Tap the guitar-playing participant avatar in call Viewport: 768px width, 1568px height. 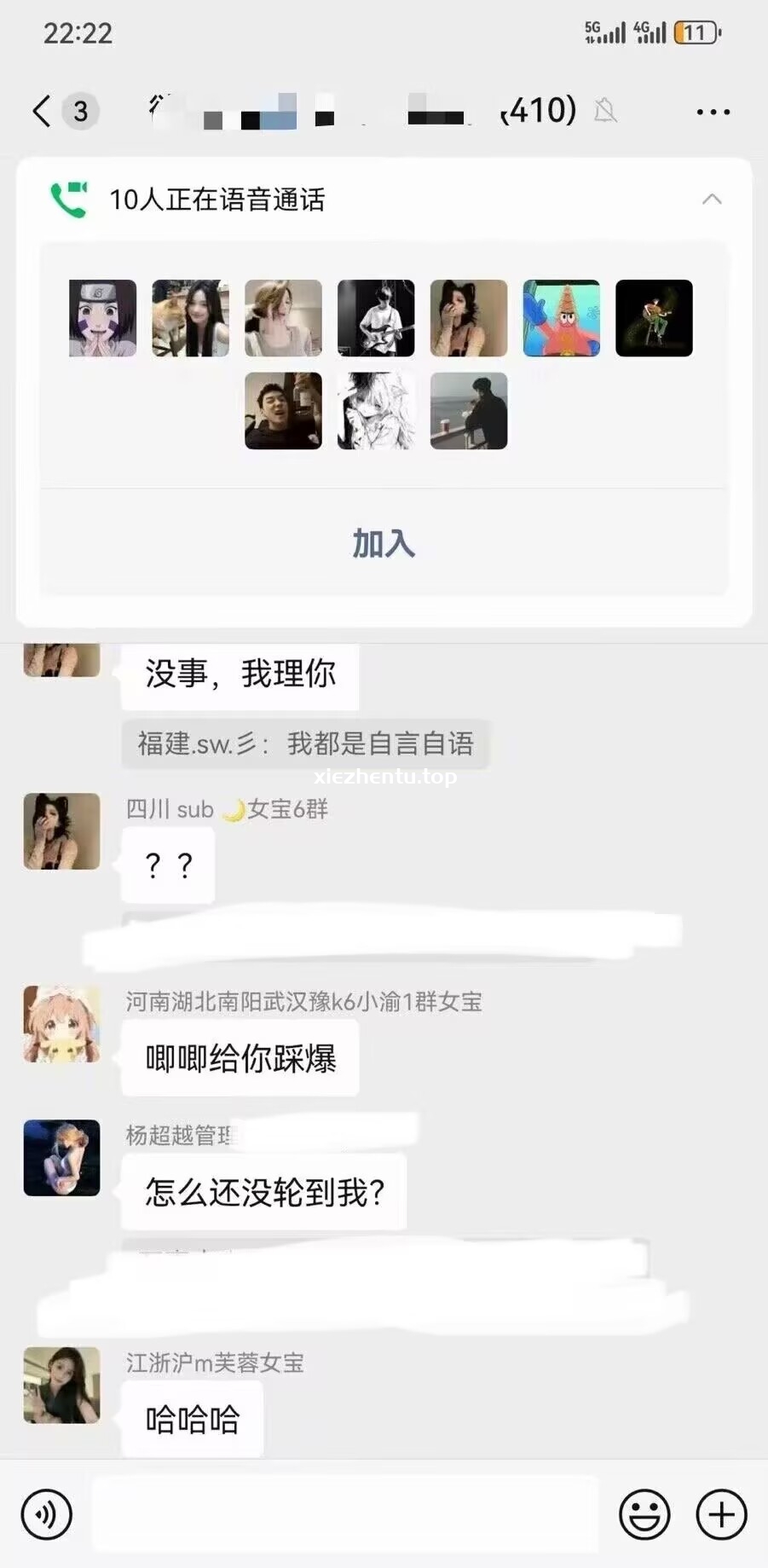click(375, 317)
